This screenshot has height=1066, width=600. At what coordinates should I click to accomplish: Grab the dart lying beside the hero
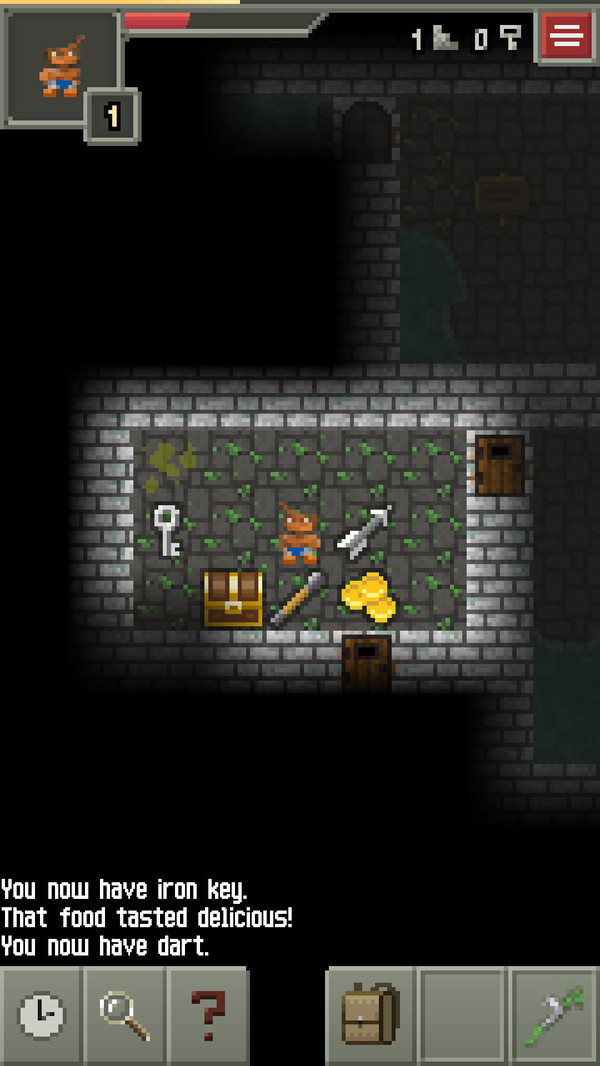coord(364,531)
